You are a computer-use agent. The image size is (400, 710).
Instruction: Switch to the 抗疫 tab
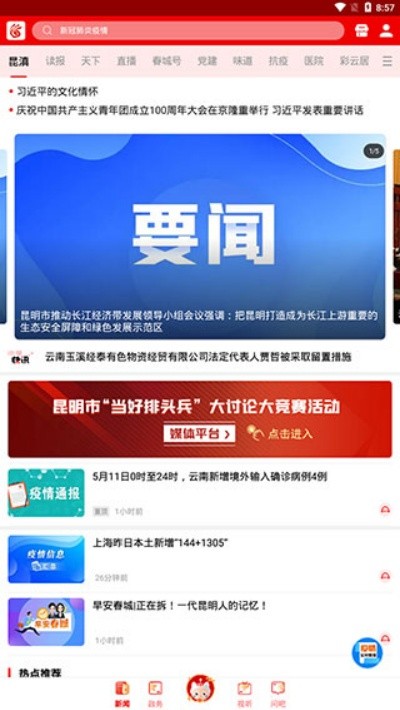[x=278, y=61]
